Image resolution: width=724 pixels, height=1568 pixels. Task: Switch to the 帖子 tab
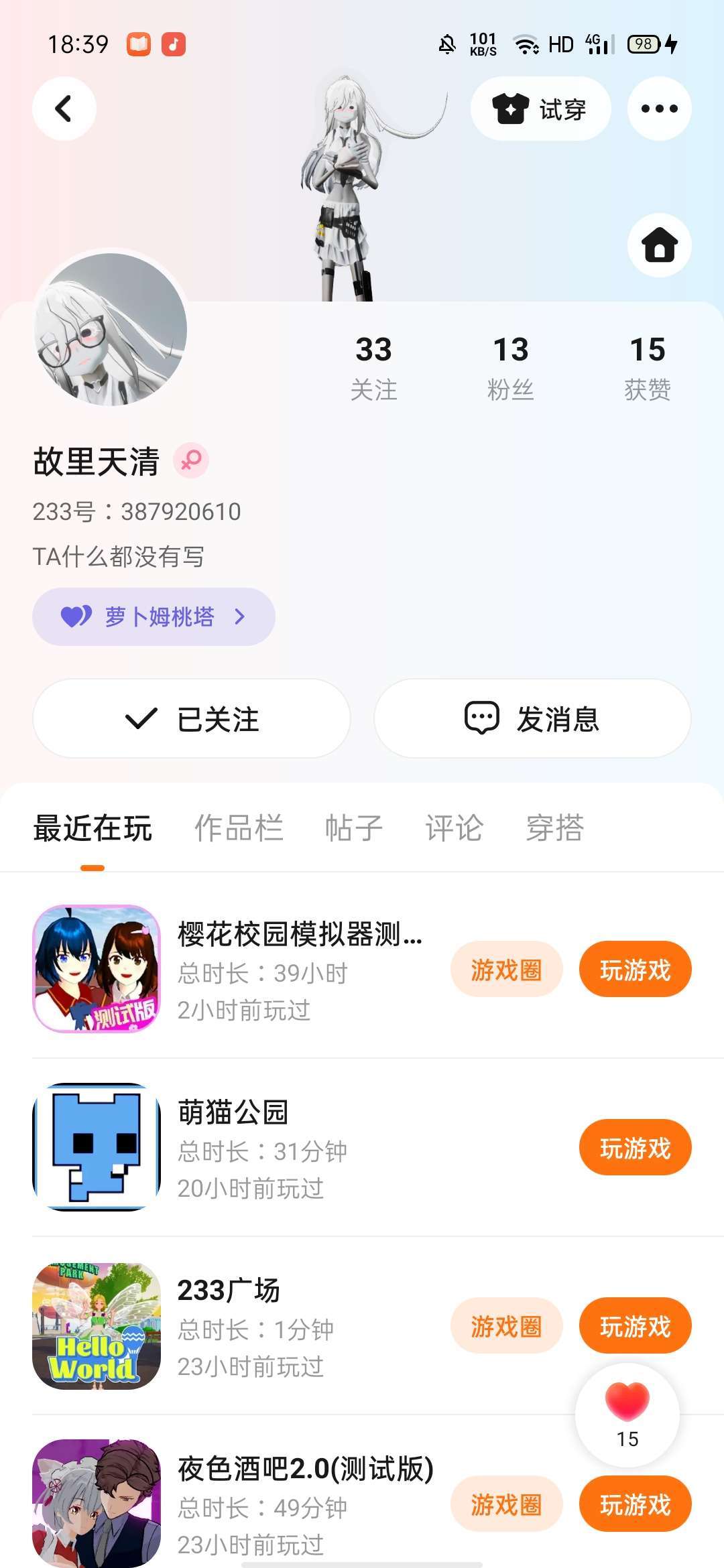[x=353, y=828]
